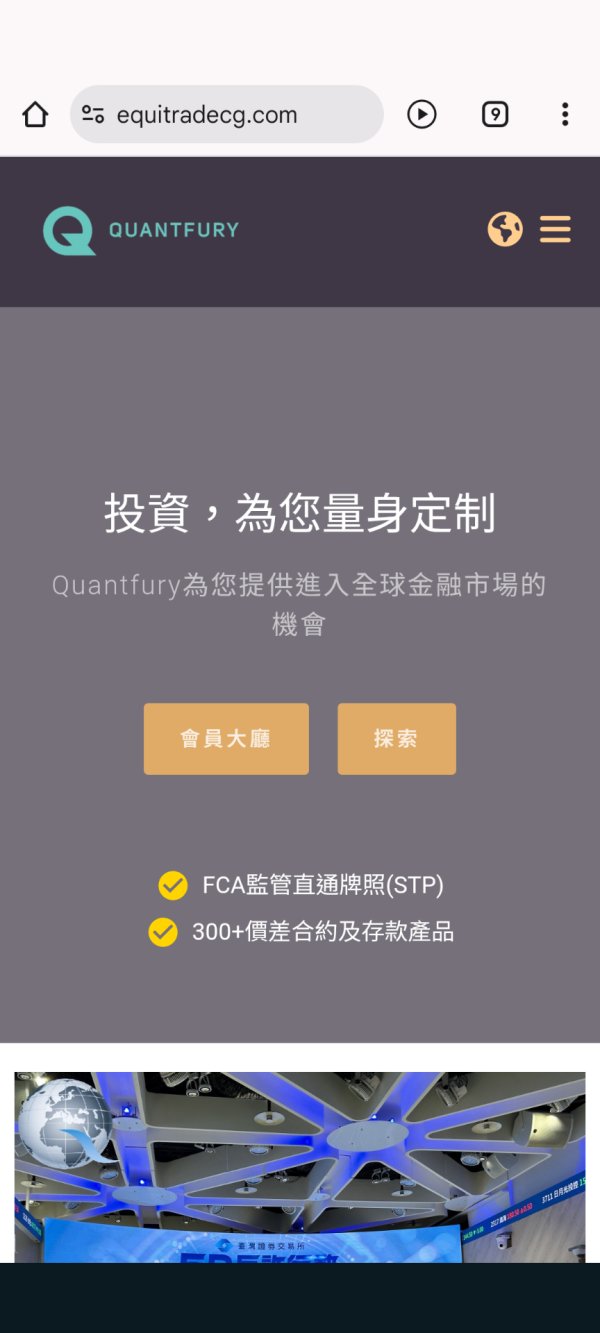Tap the browser home button
The width and height of the screenshot is (600, 1333).
pyautogui.click(x=35, y=115)
